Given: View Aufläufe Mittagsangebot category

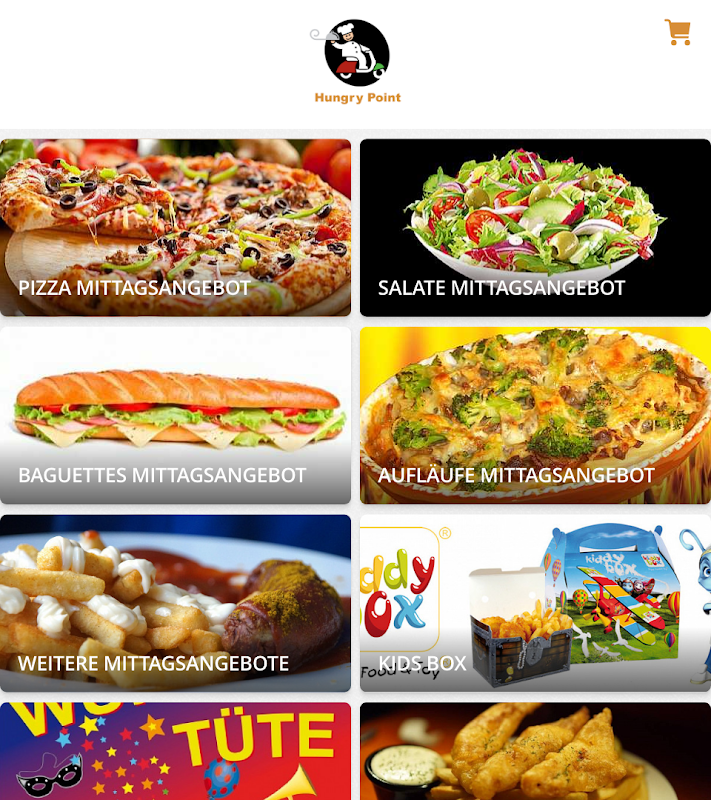Looking at the screenshot, I should (536, 415).
